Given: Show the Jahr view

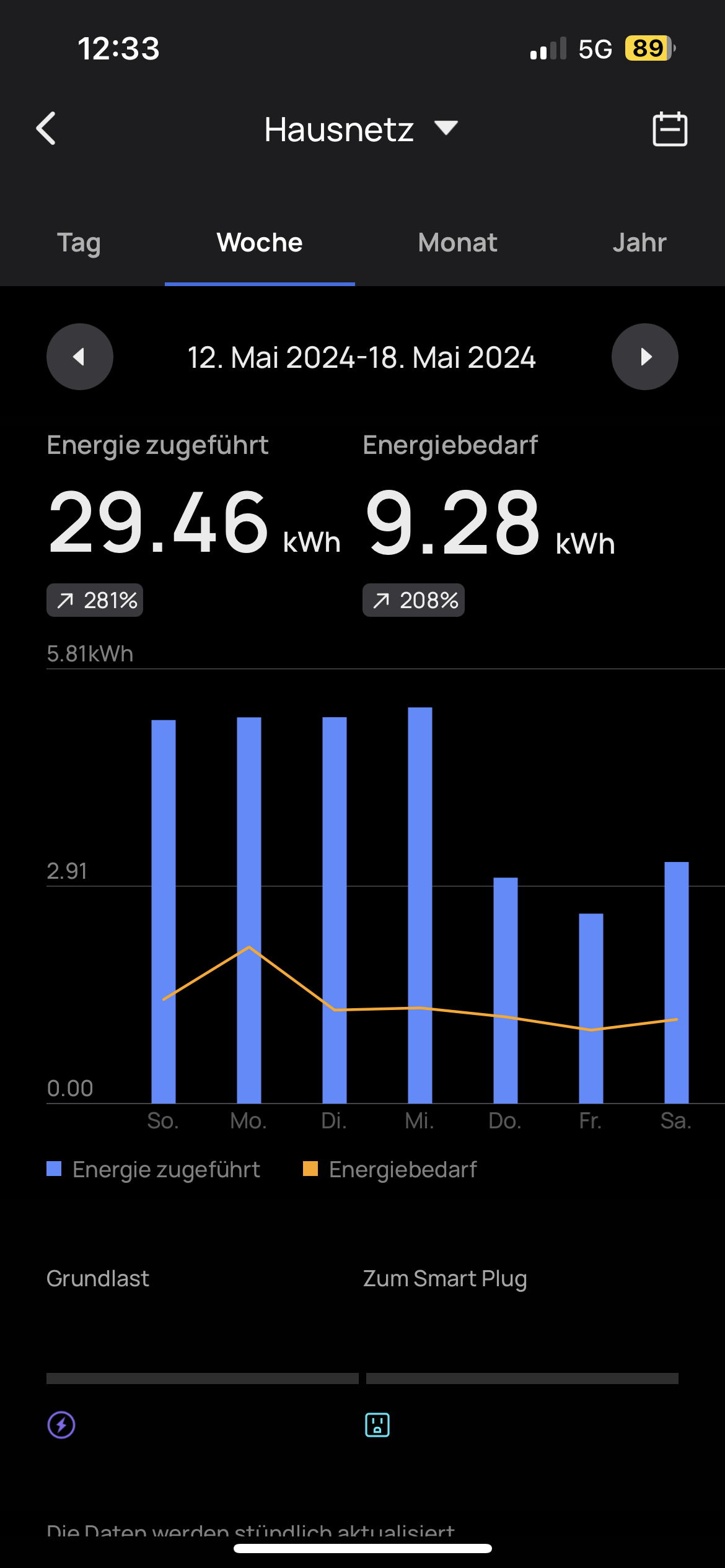Looking at the screenshot, I should tap(639, 243).
